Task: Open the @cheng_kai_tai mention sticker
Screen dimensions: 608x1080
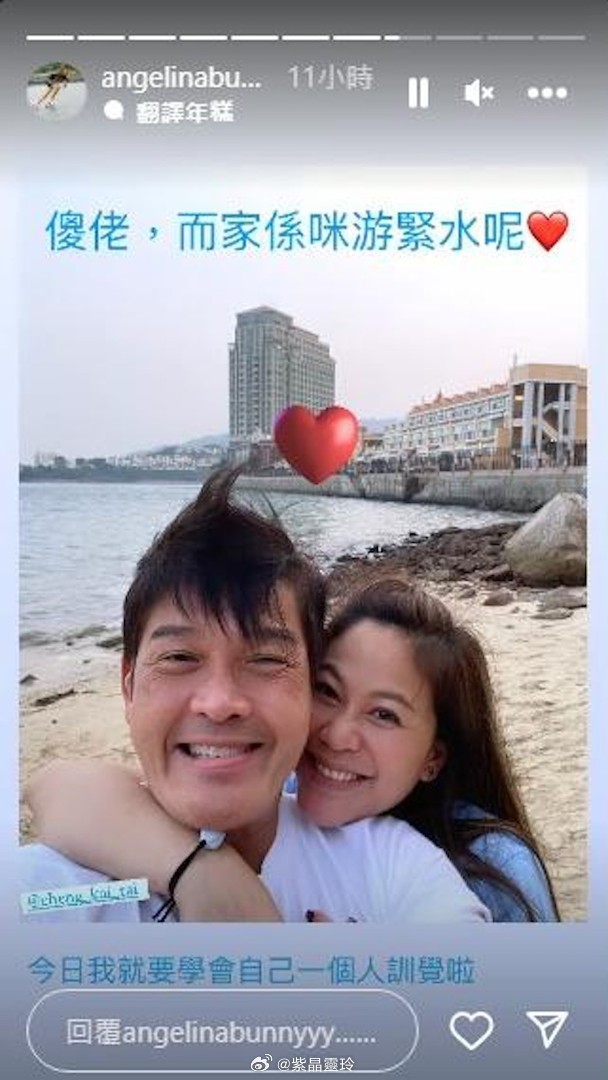Action: coord(84,895)
